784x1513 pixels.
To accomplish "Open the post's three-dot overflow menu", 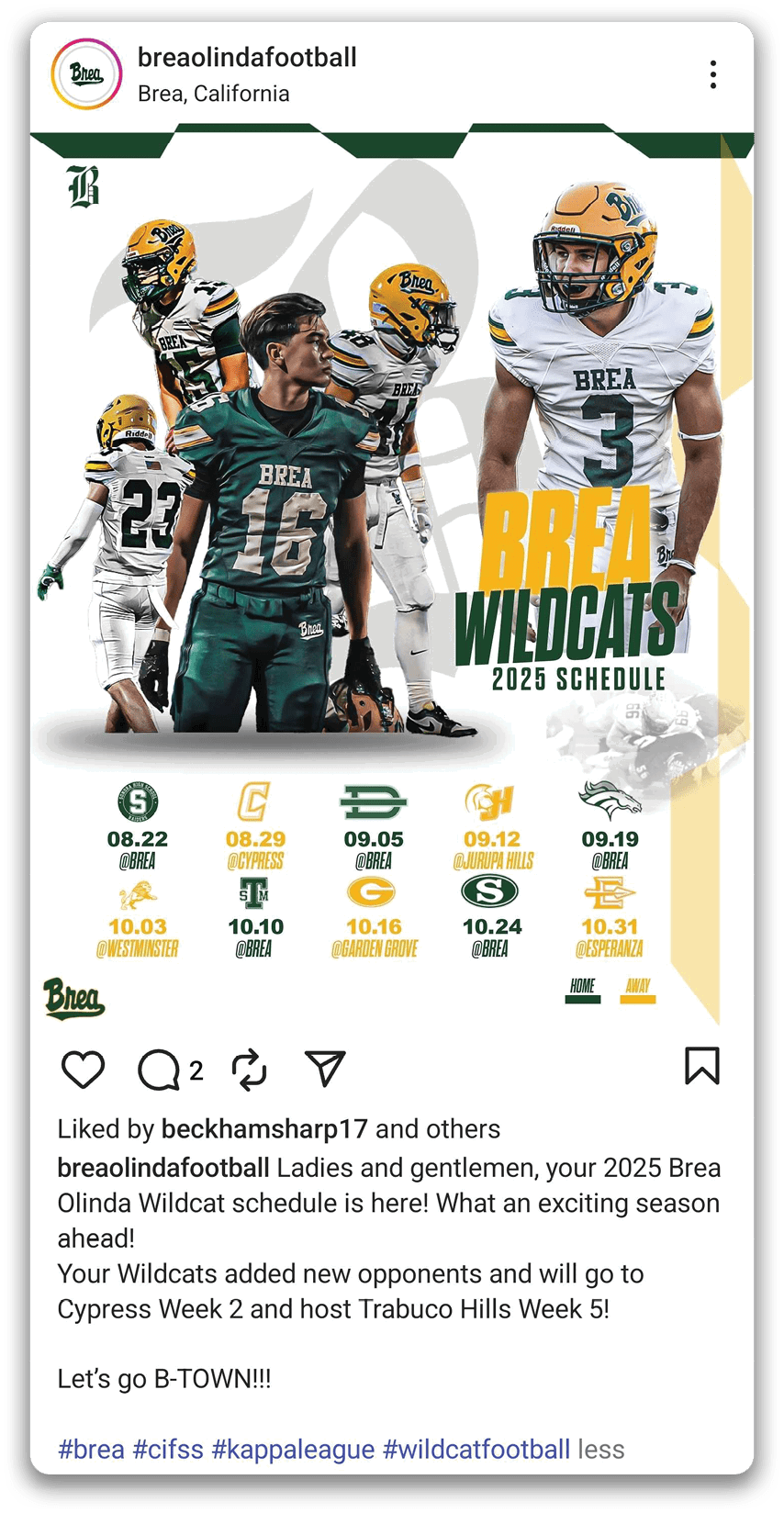I will click(712, 74).
